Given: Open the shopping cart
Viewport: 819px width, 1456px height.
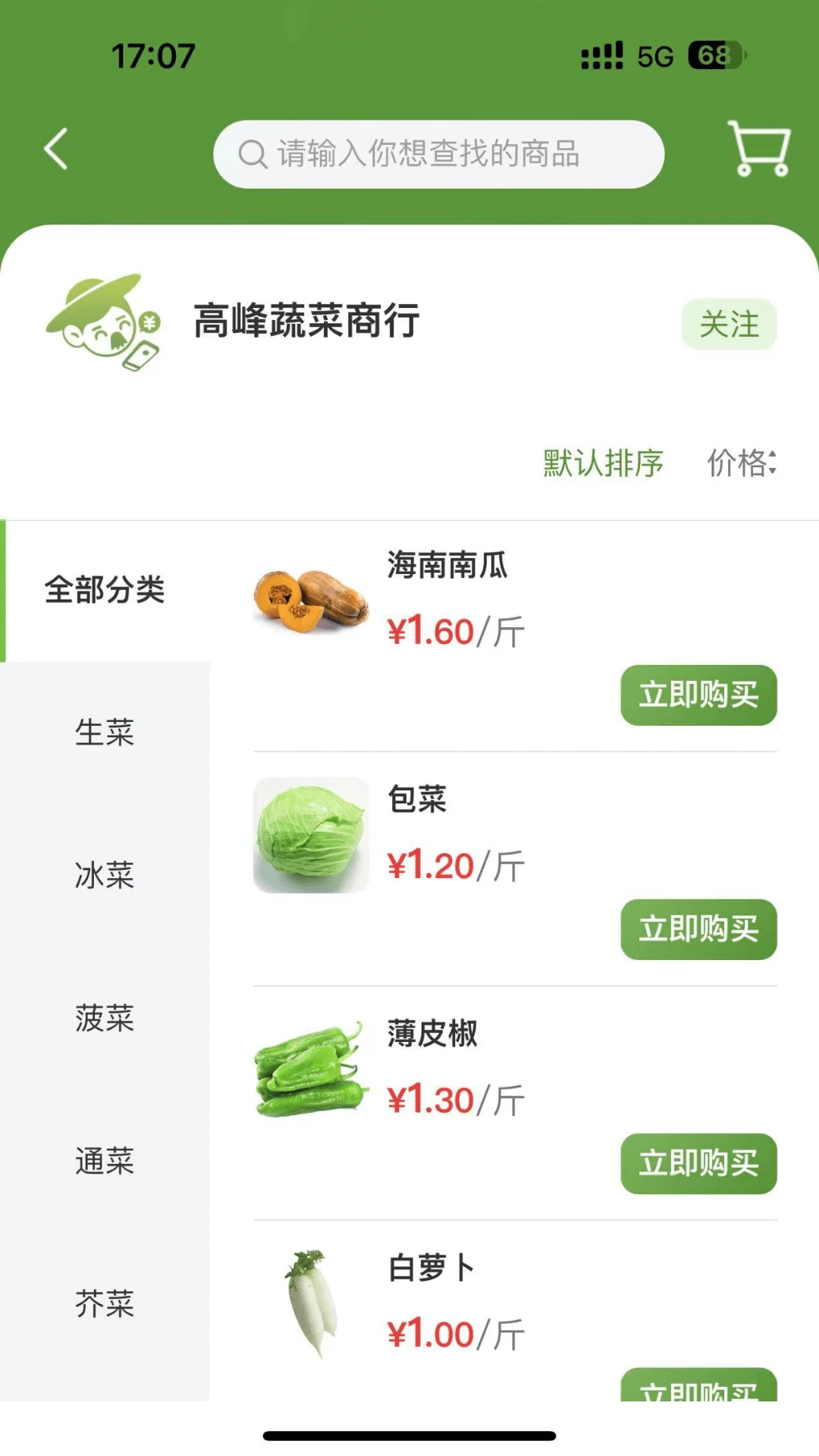Looking at the screenshot, I should pos(757,148).
